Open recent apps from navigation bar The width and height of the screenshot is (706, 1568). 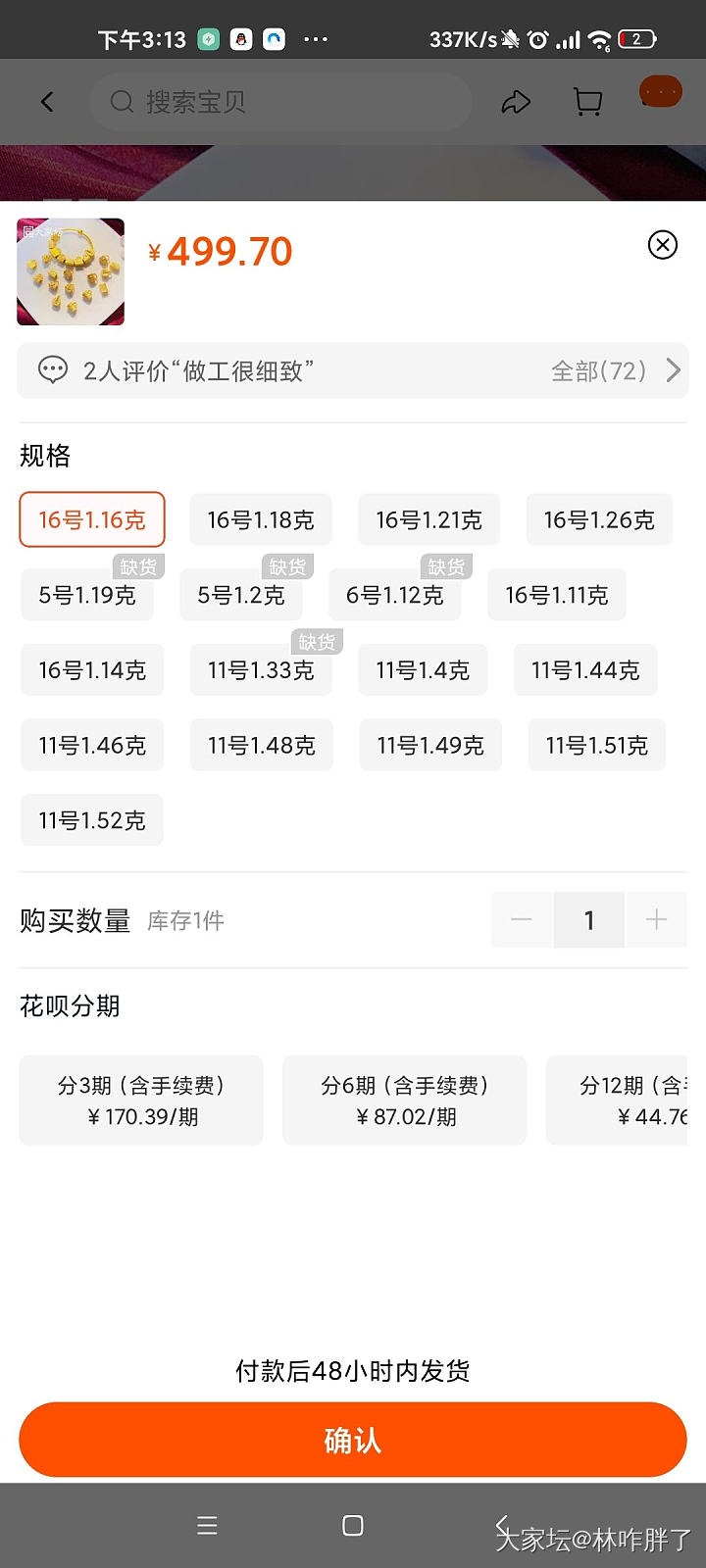coord(207,1525)
